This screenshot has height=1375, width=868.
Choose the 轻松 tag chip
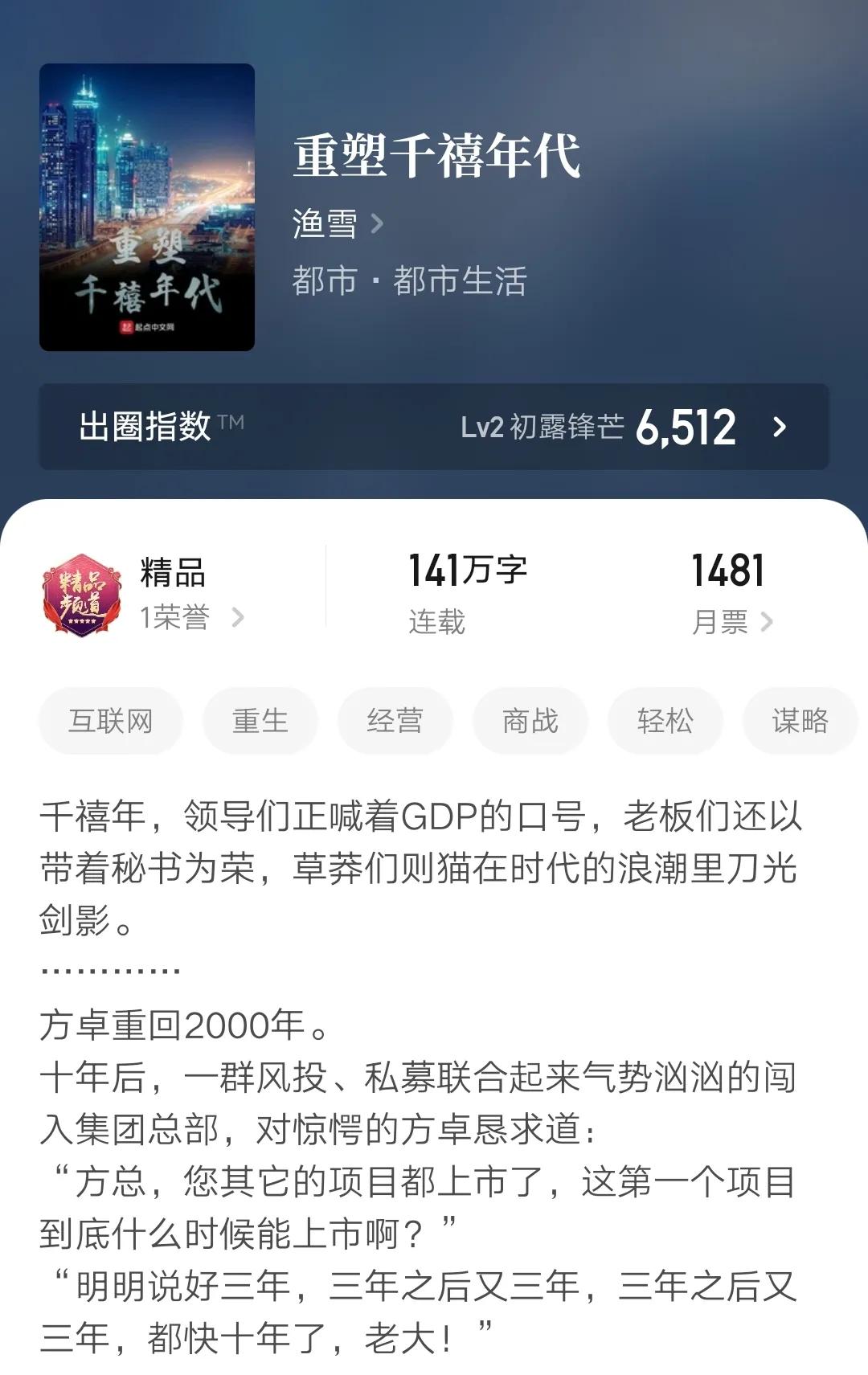coord(665,721)
